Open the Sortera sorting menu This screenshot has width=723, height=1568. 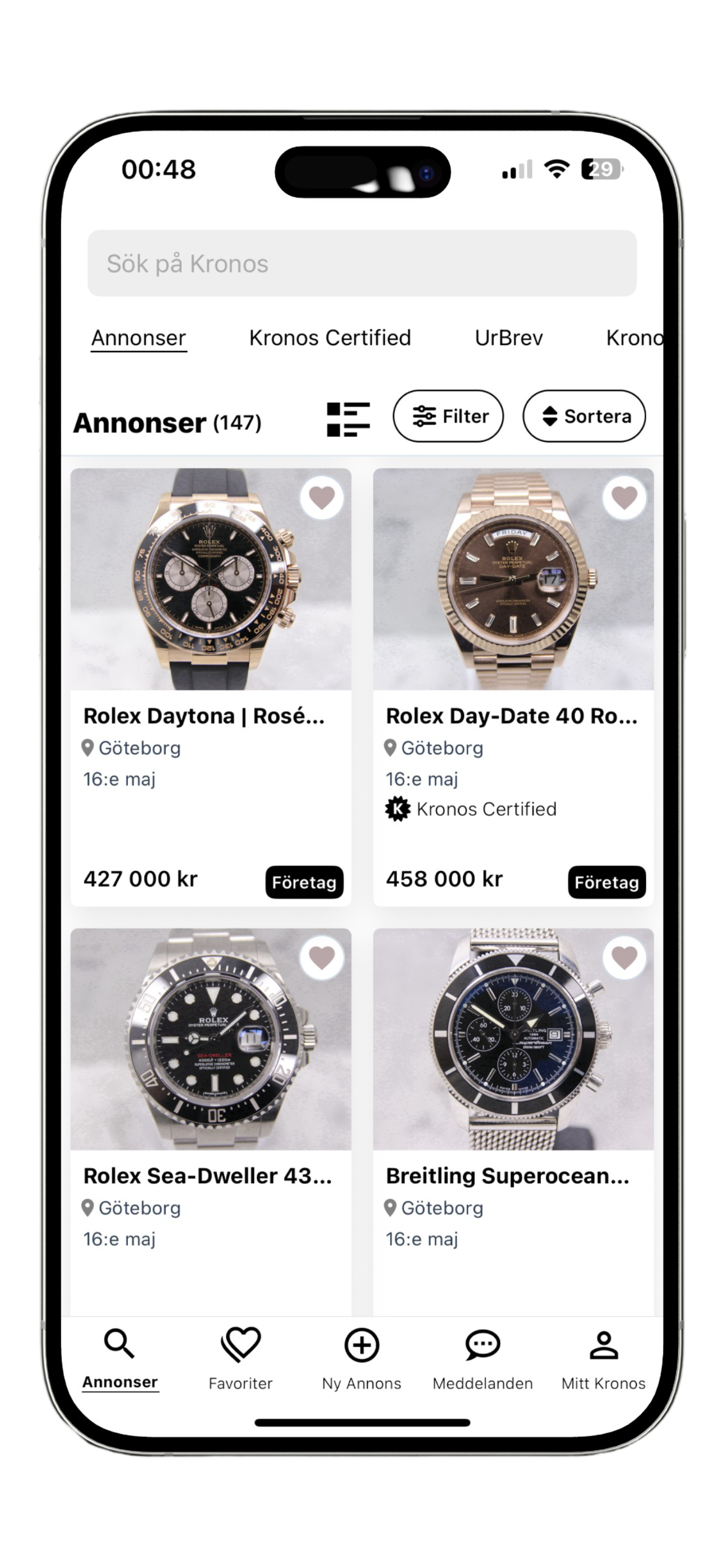coord(583,416)
